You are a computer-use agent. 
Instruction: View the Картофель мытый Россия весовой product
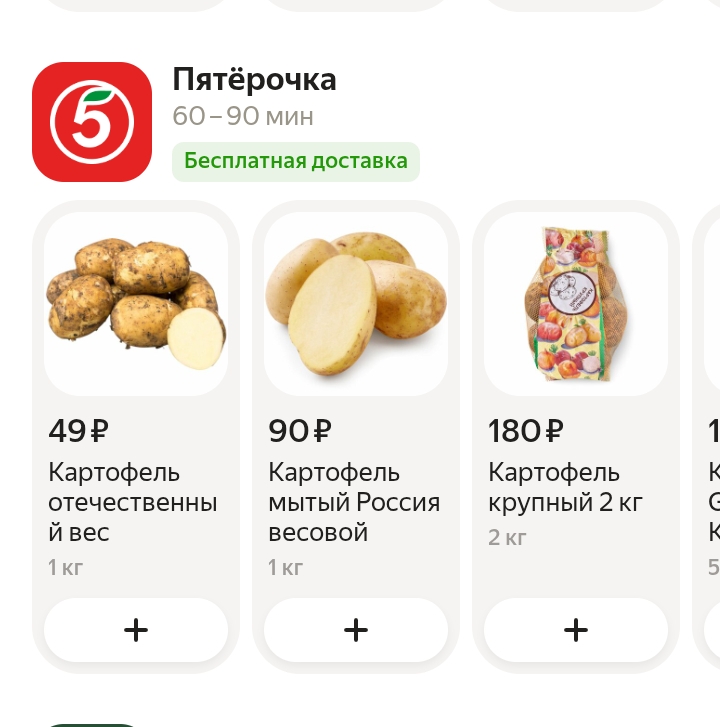tap(356, 305)
